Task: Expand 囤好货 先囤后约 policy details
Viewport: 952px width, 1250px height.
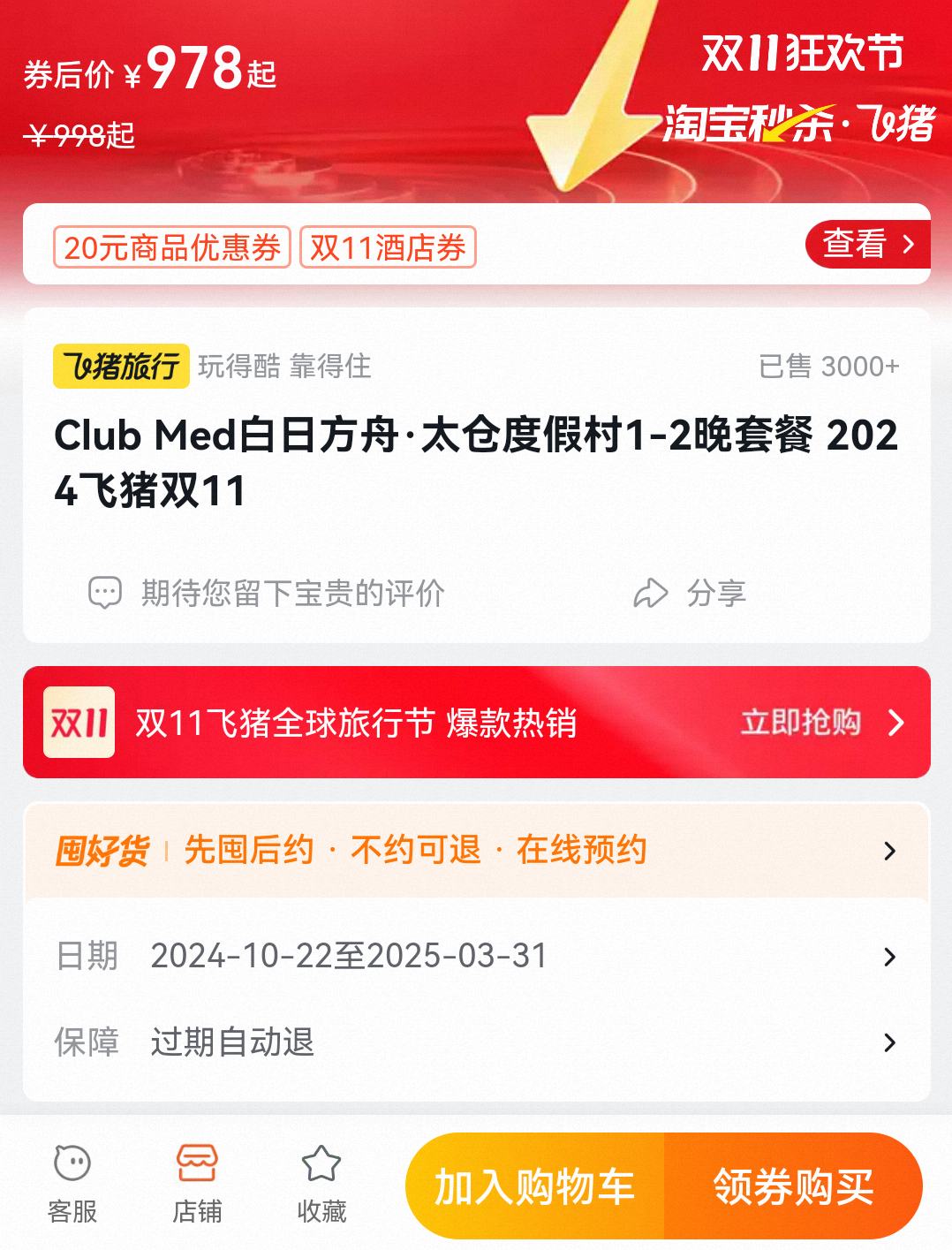Action: coord(477,850)
